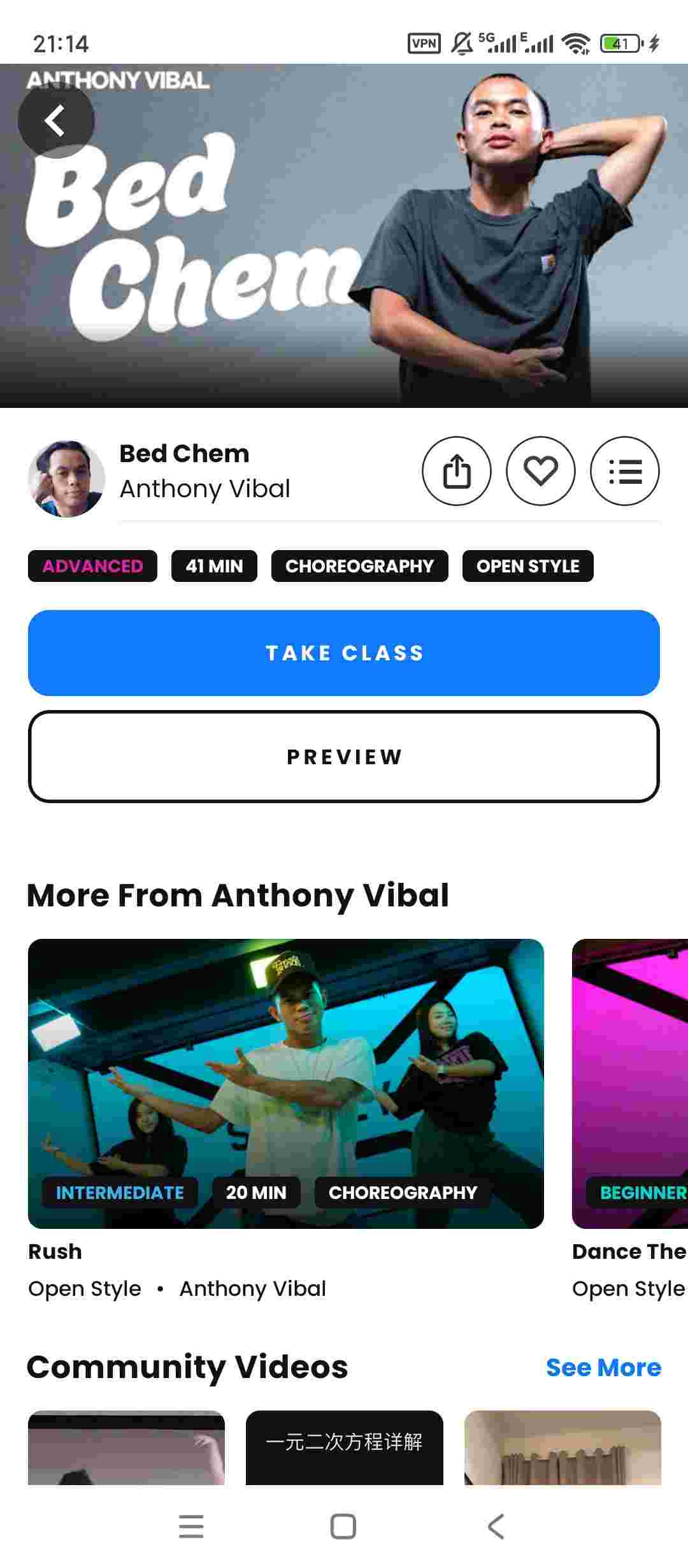Tap the Advanced level chip
This screenshot has width=688, height=1568.
(x=92, y=566)
